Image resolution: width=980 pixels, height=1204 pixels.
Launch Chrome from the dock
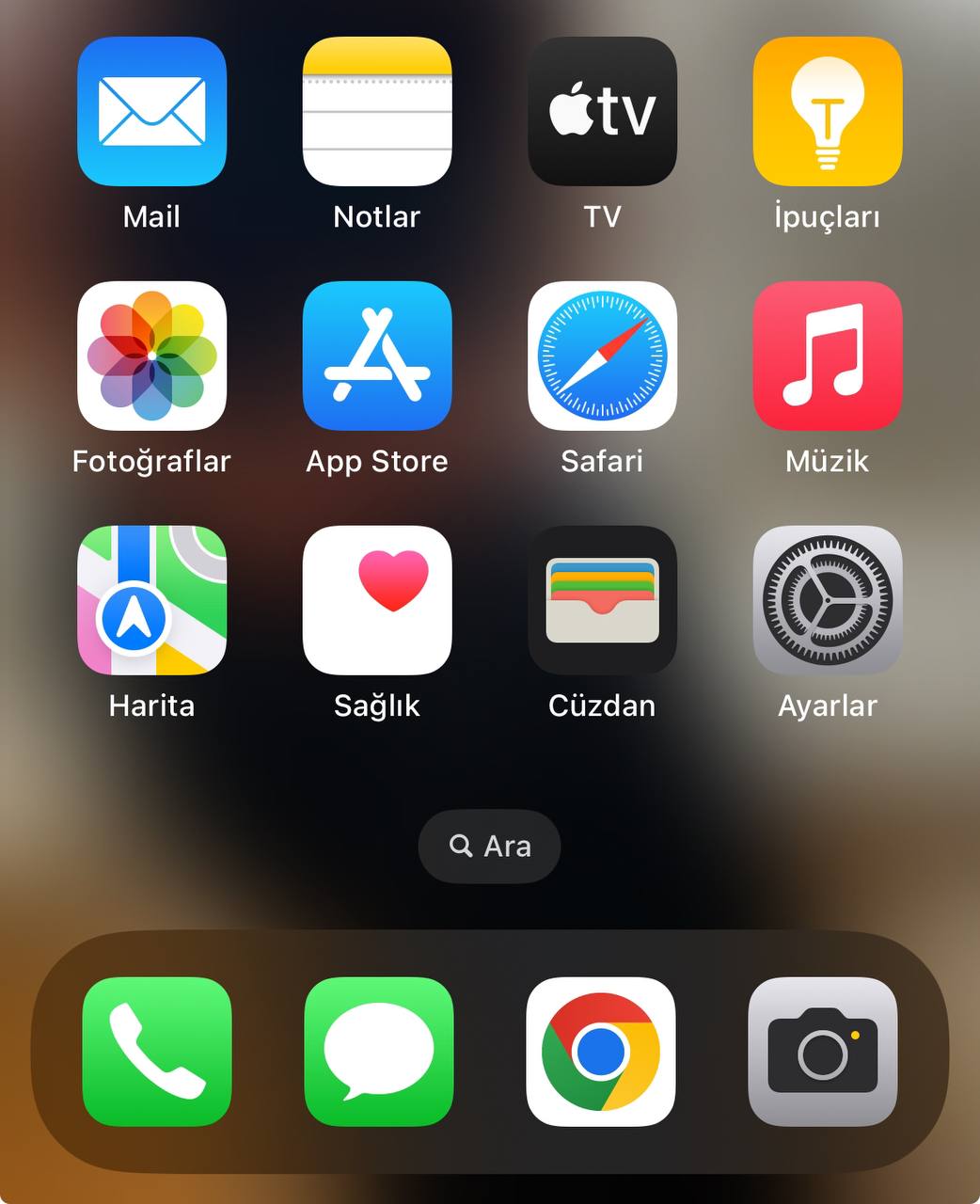pos(600,1052)
